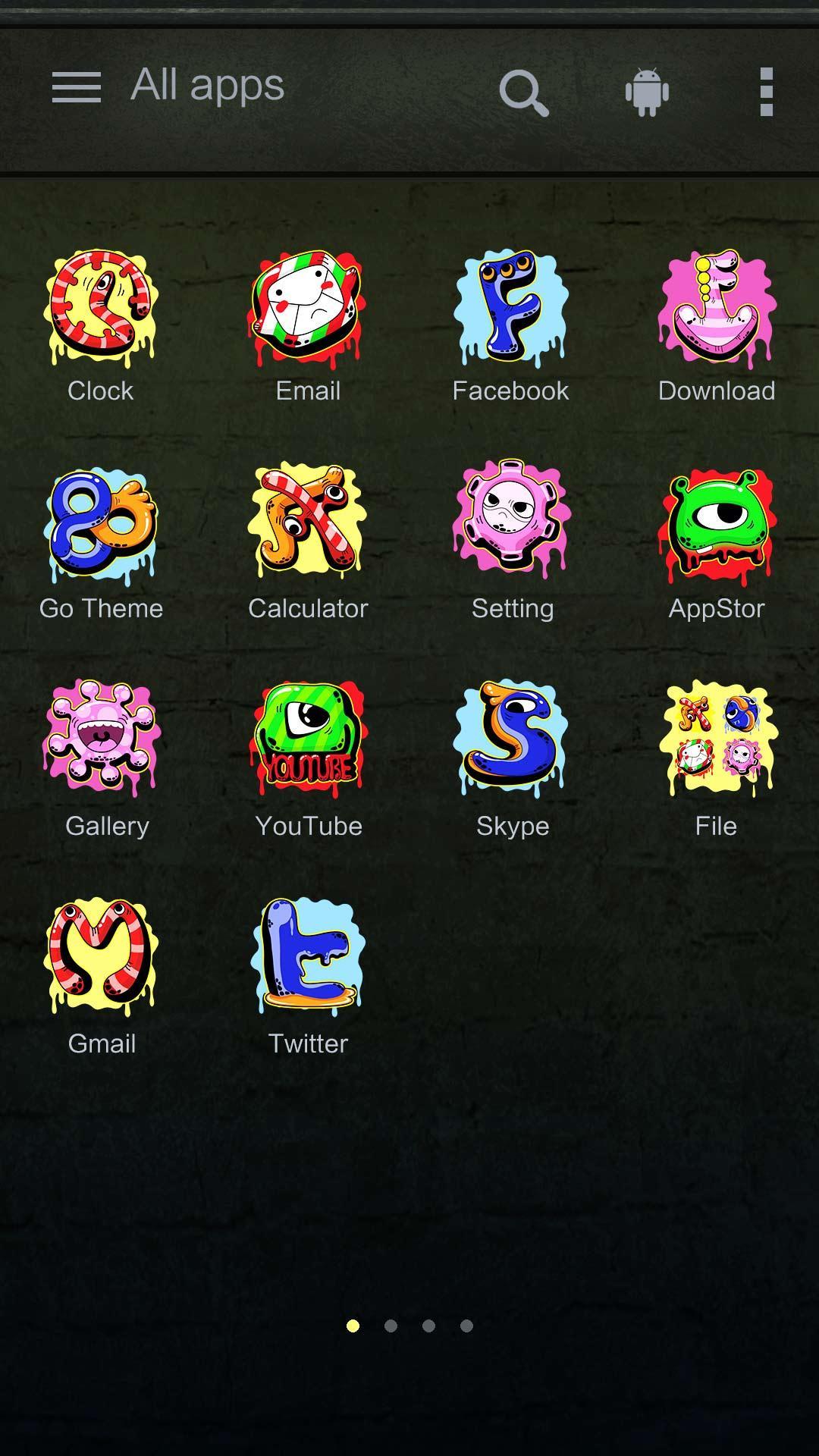The height and width of the screenshot is (1456, 819).
Task: Open the Download app
Action: coord(717,307)
